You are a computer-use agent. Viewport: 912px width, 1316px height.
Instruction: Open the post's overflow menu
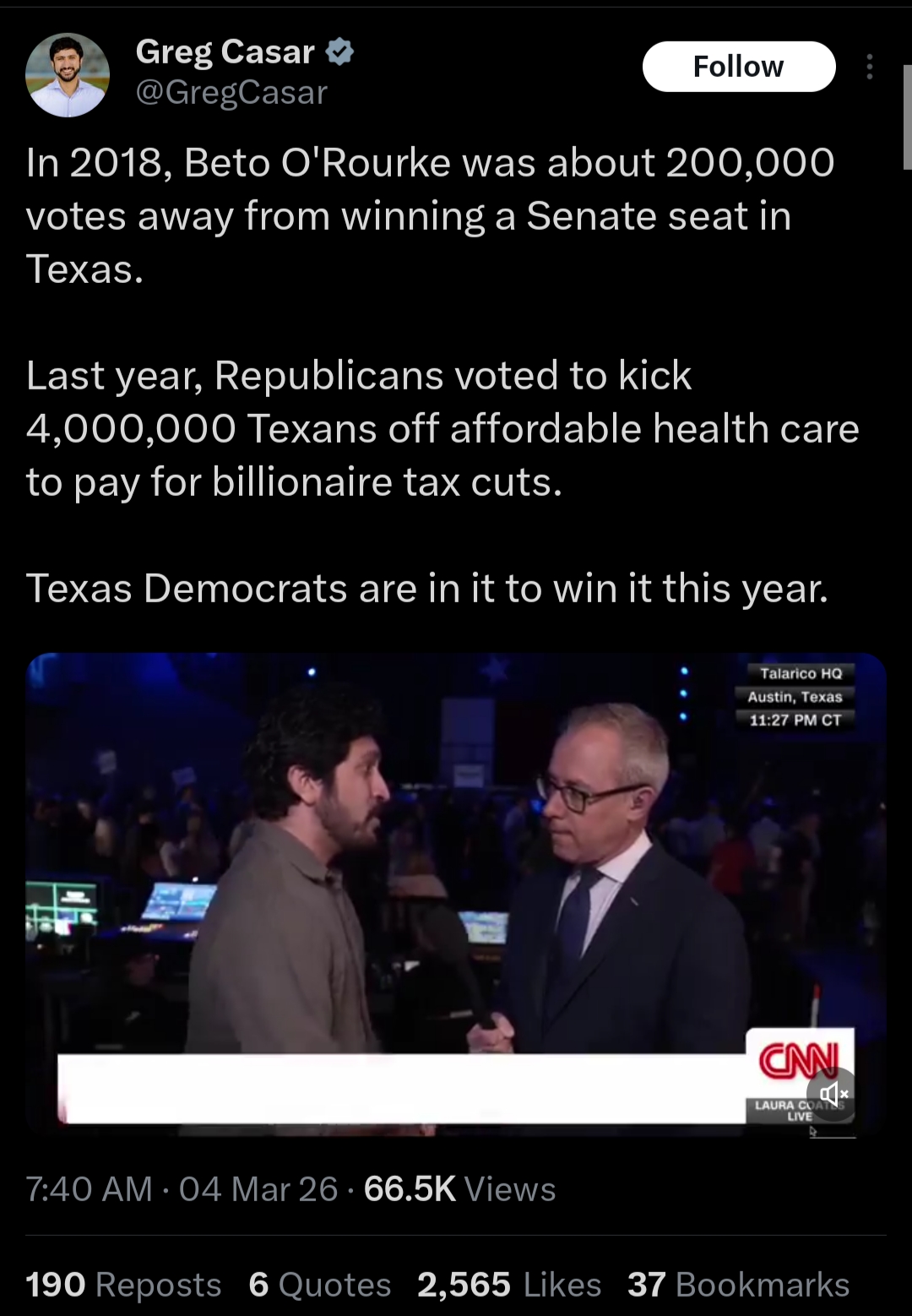(x=869, y=68)
